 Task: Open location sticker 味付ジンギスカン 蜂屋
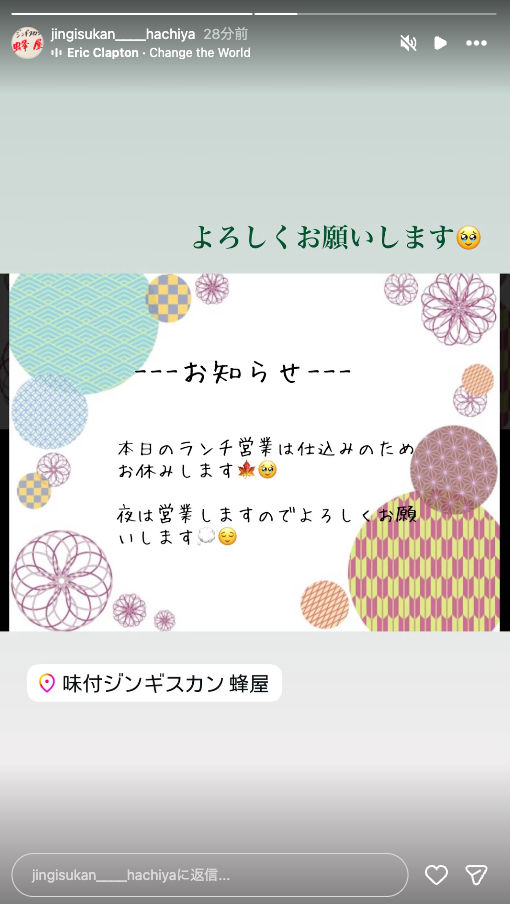154,683
